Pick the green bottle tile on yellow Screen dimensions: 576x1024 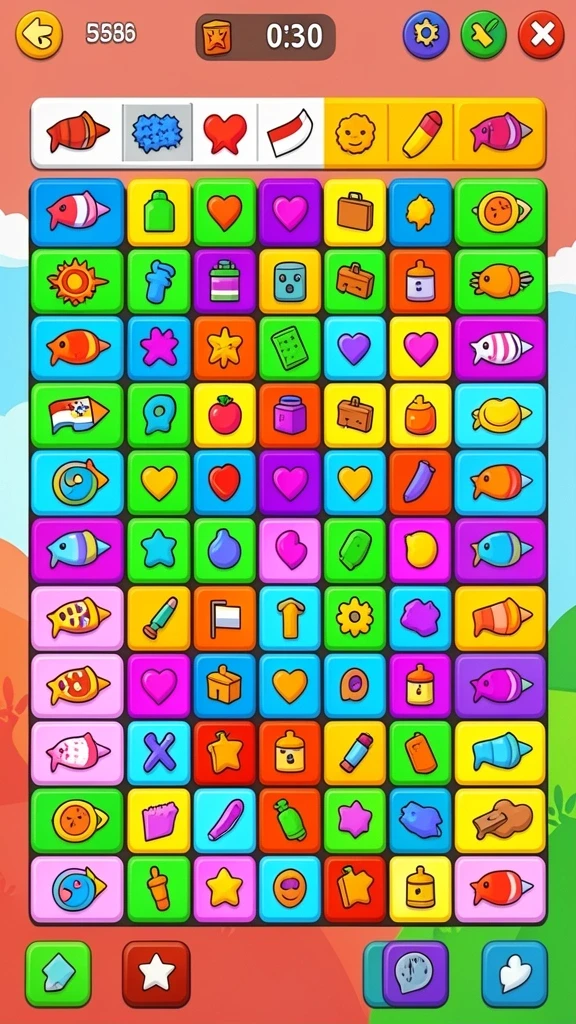pyautogui.click(x=159, y=212)
